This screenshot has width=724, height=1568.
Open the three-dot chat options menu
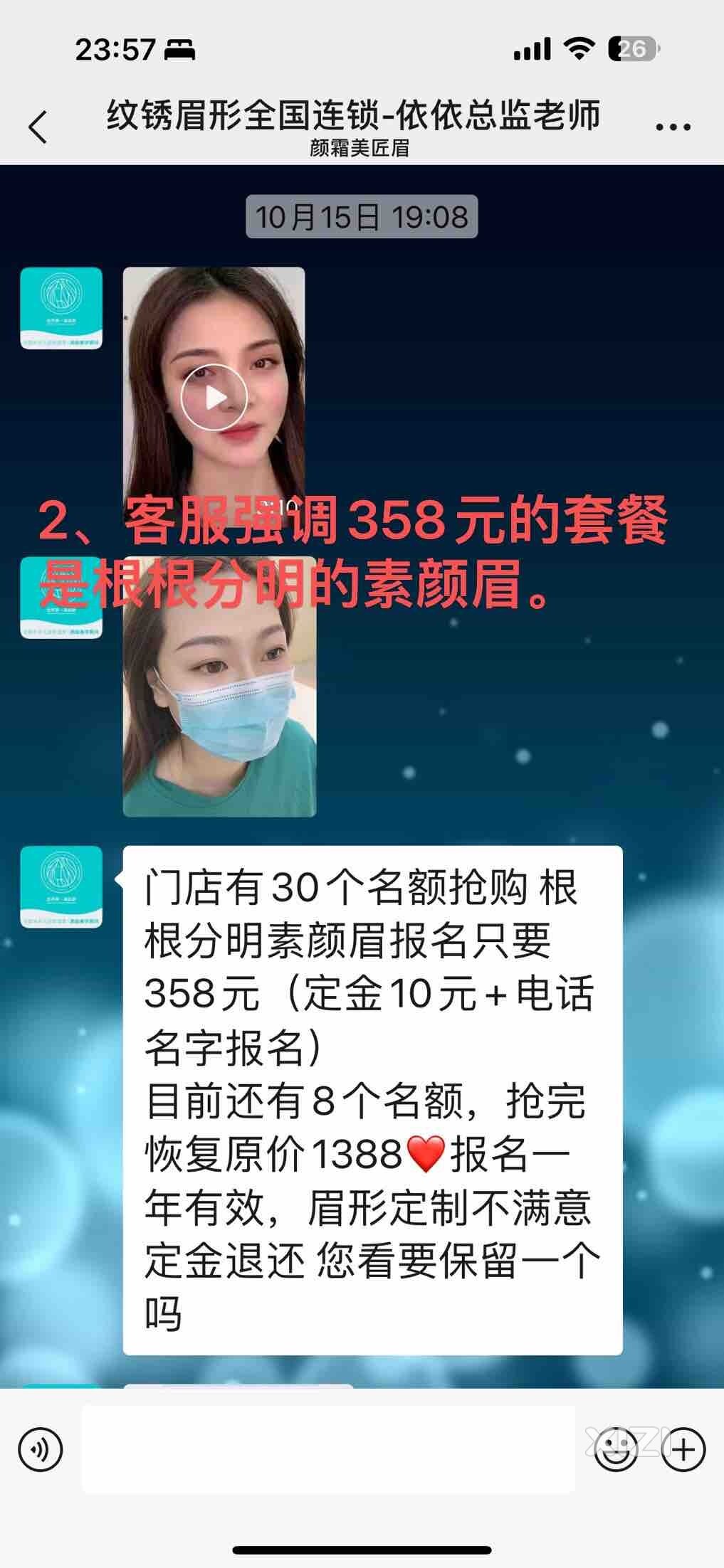point(672,127)
